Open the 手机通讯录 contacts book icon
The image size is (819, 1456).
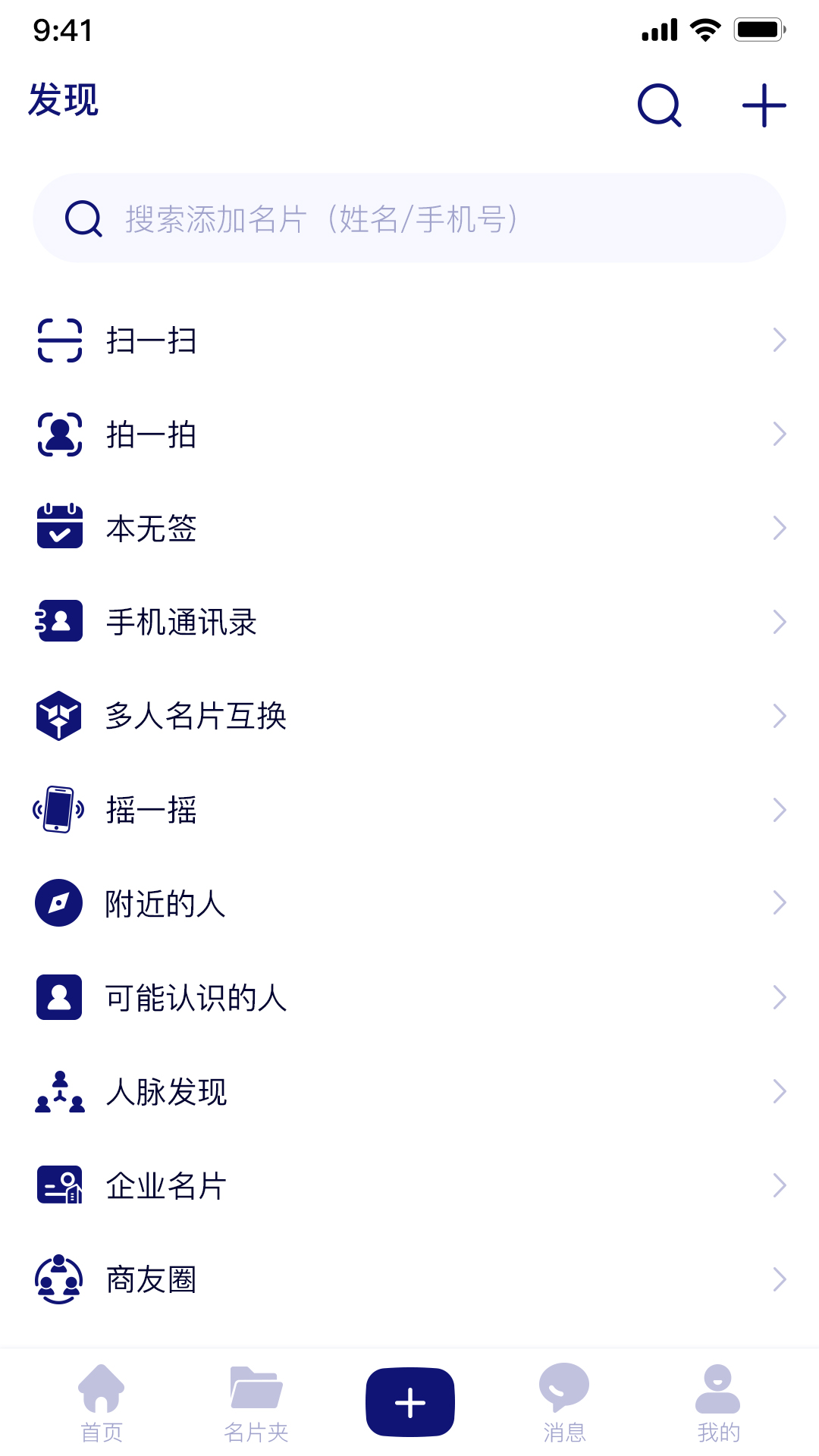tap(58, 622)
